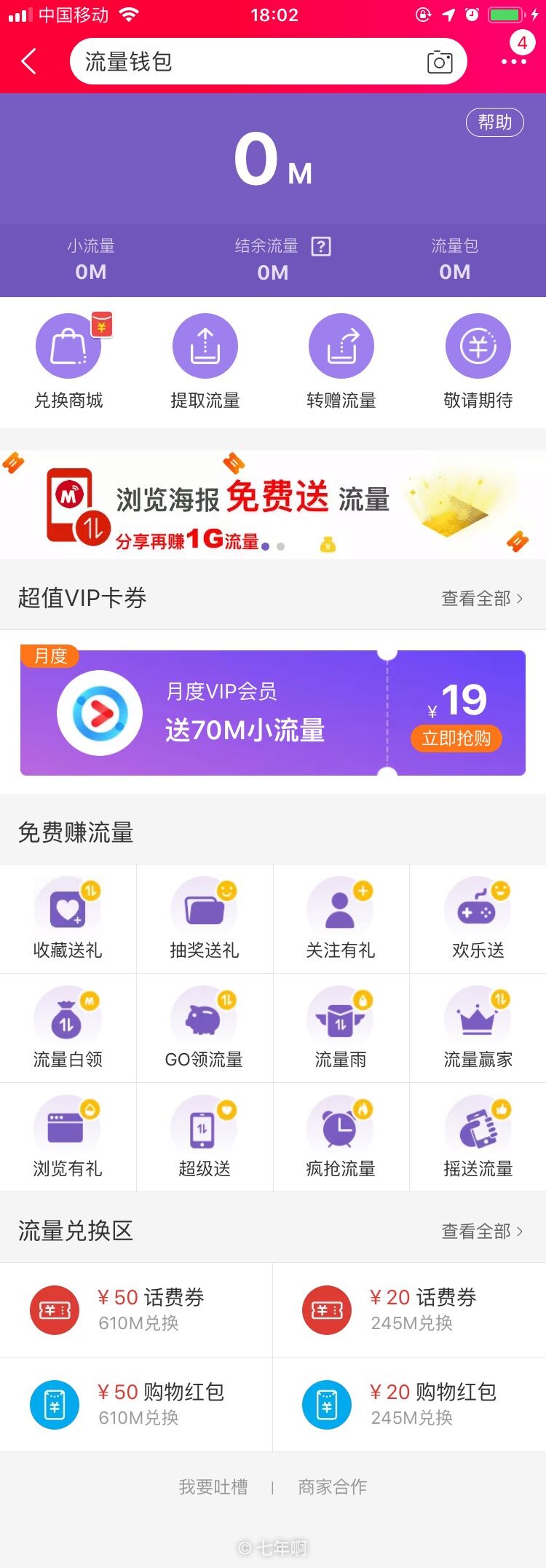Tap the 流量钱包 search box

pyautogui.click(x=248, y=62)
